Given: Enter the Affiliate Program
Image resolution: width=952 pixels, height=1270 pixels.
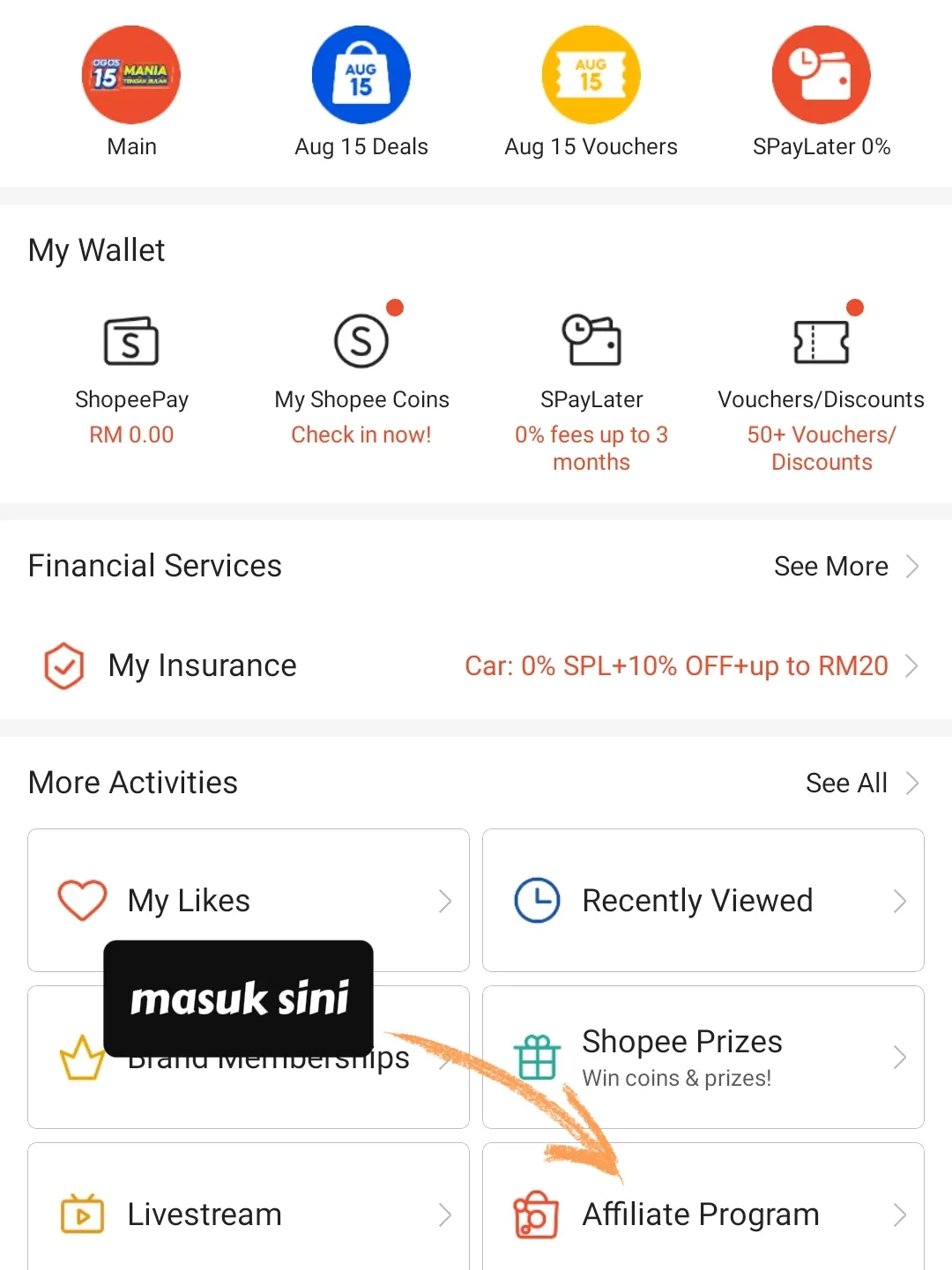Looking at the screenshot, I should pos(703,1214).
